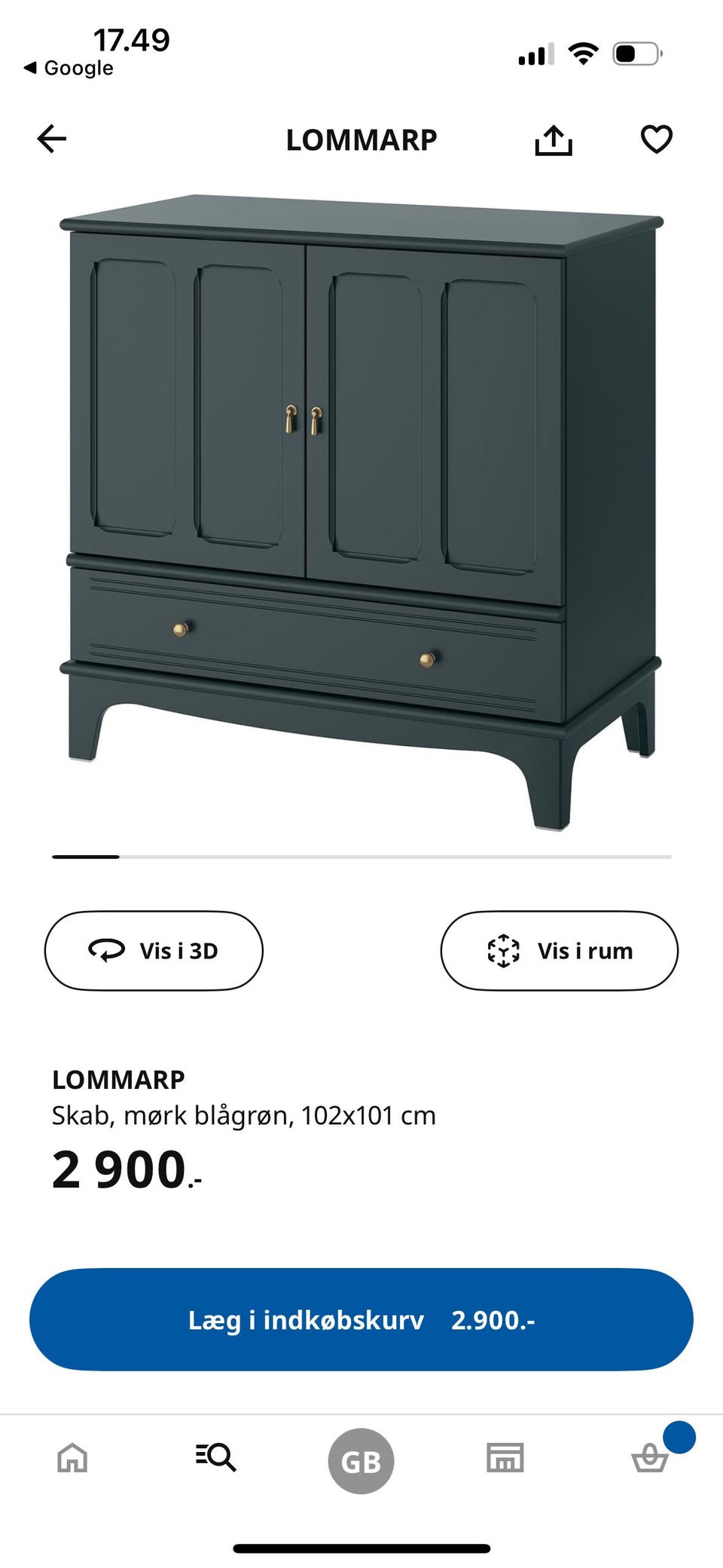Tap the back arrow to return
Viewport: 723px width, 1568px height.
(x=52, y=139)
